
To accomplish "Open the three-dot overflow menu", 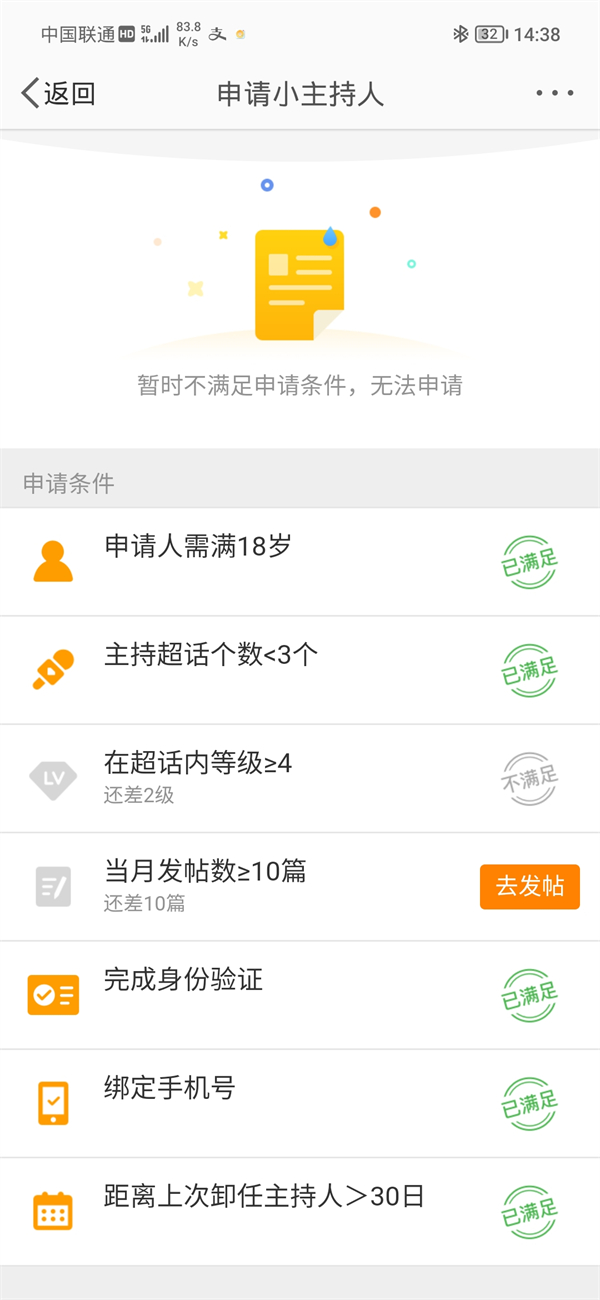I will [x=555, y=94].
